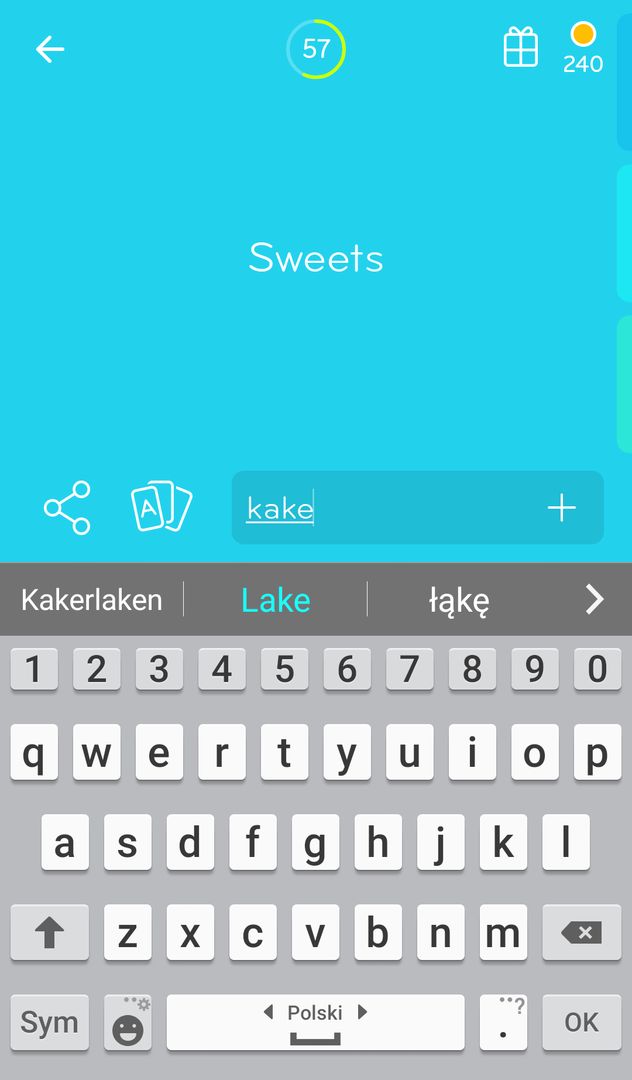Confirm input with the OK key
The width and height of the screenshot is (632, 1080).
coord(581,1022)
